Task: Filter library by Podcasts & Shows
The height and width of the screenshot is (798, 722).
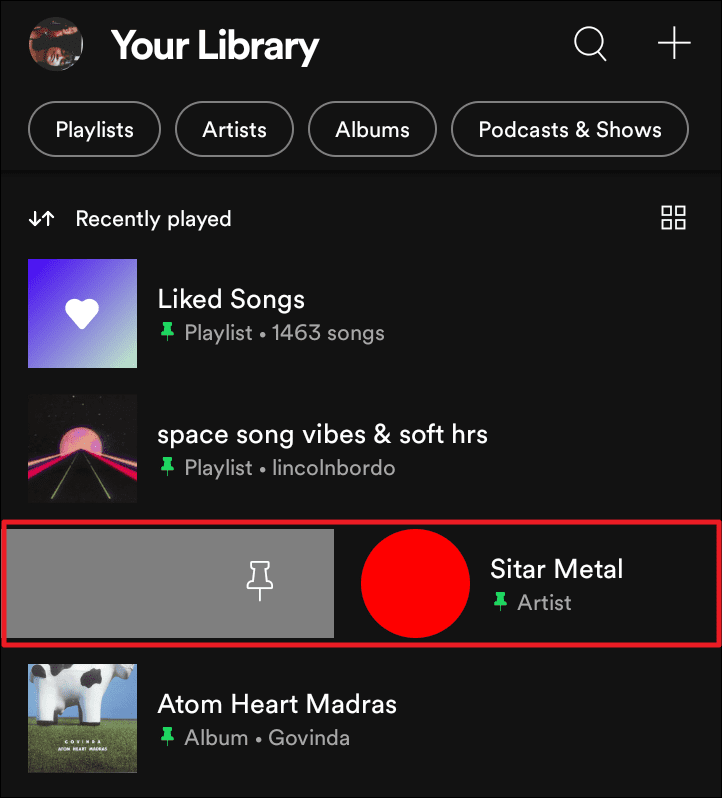Action: click(569, 130)
